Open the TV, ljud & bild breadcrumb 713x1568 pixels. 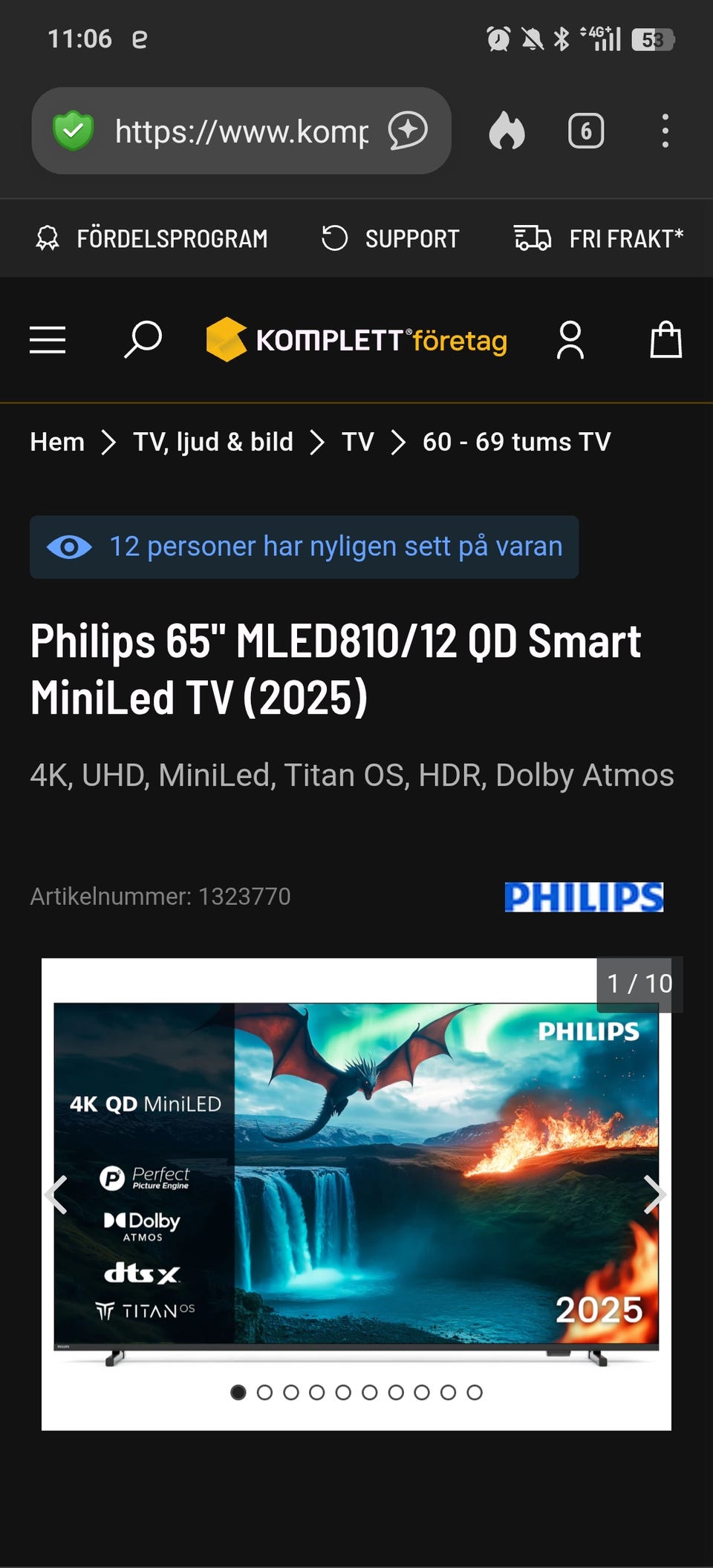point(213,442)
